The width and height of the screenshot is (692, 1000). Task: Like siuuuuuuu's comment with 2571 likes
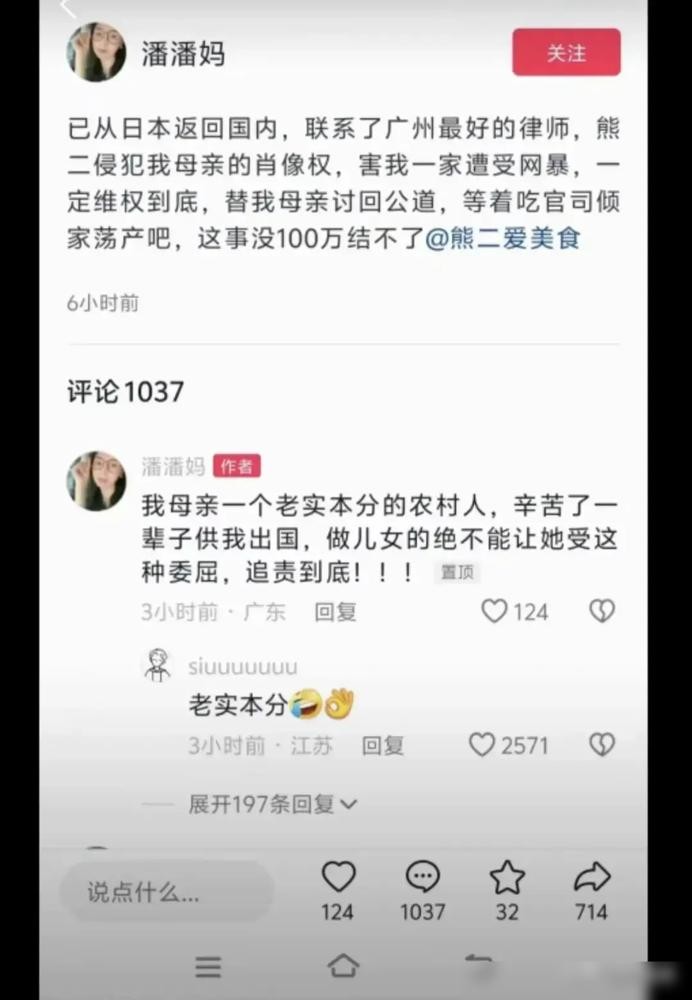coord(482,745)
